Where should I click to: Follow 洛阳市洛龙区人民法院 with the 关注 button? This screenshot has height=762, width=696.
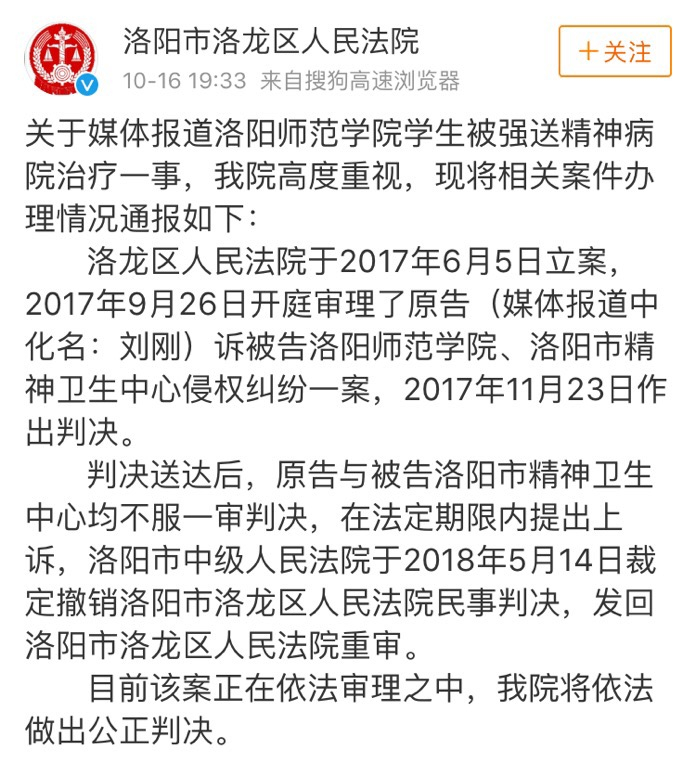(614, 51)
